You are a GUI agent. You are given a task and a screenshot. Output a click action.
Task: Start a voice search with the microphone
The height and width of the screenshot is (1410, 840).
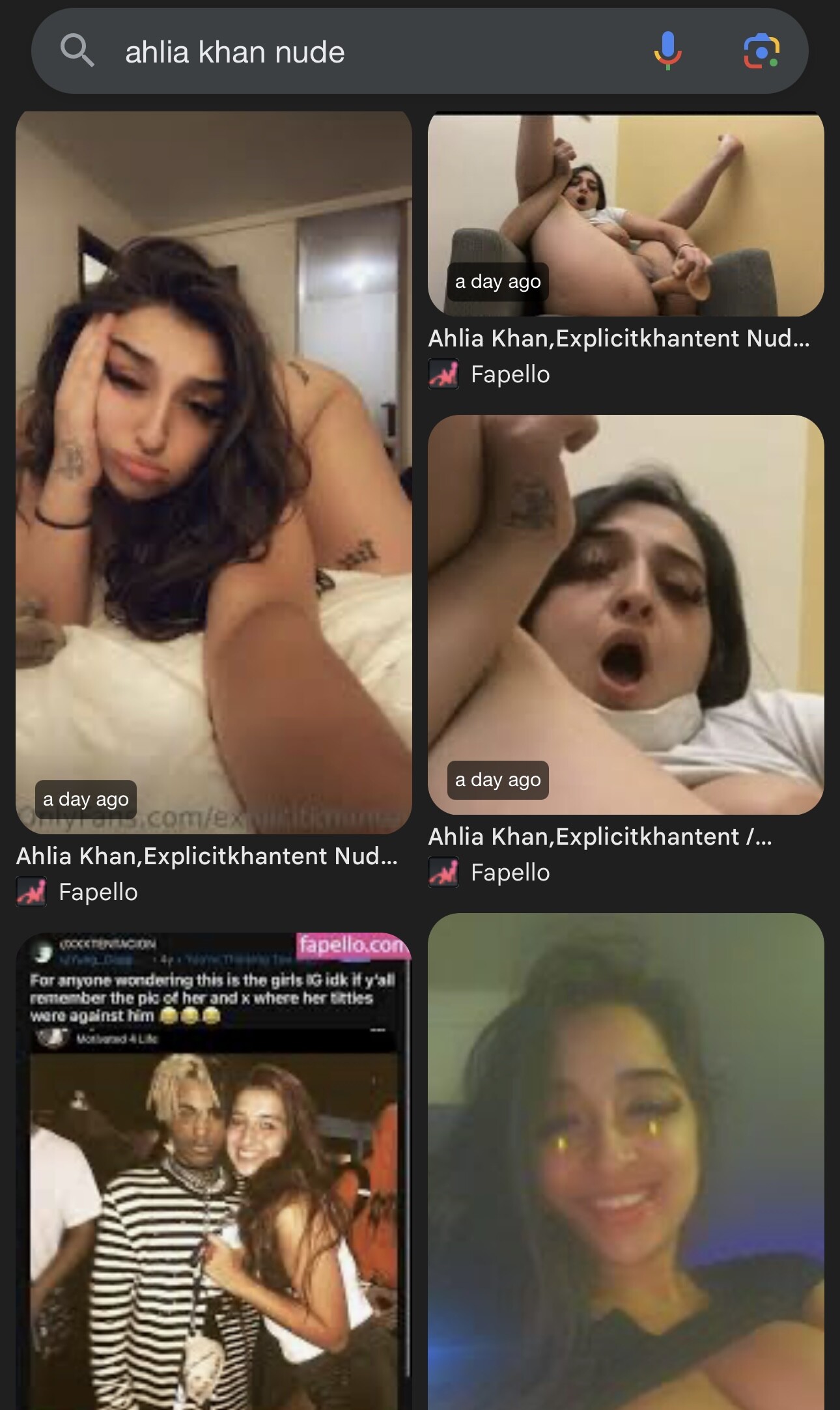point(667,51)
